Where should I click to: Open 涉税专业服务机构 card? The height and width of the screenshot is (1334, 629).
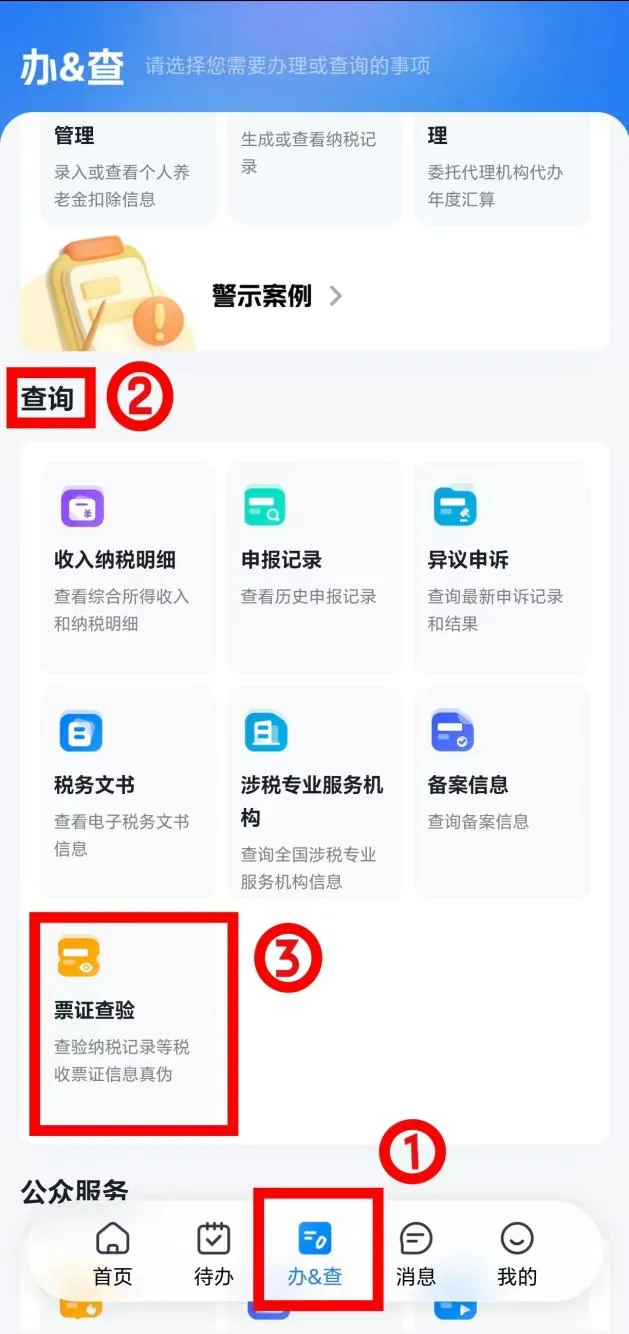tap(315, 792)
